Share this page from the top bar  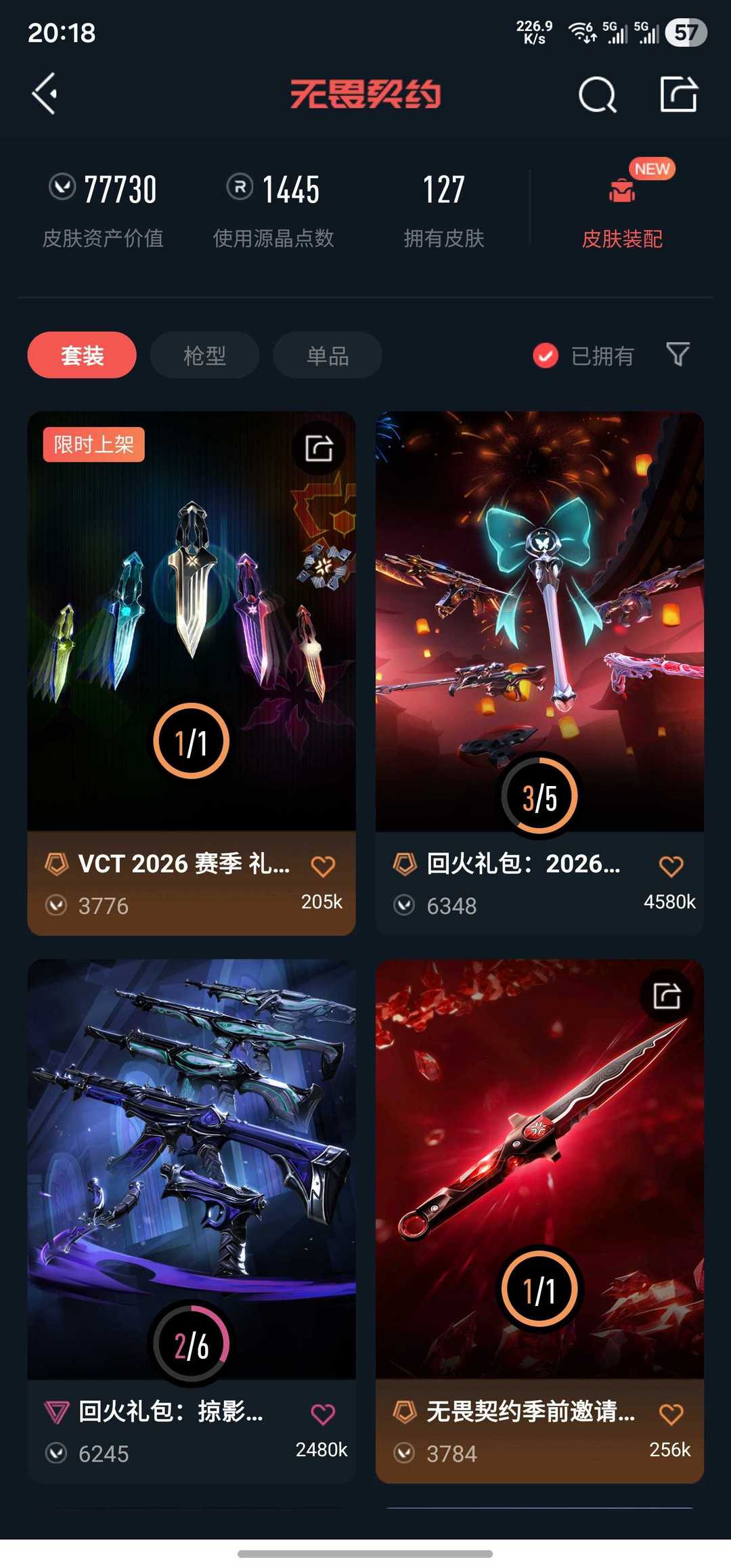click(x=678, y=94)
